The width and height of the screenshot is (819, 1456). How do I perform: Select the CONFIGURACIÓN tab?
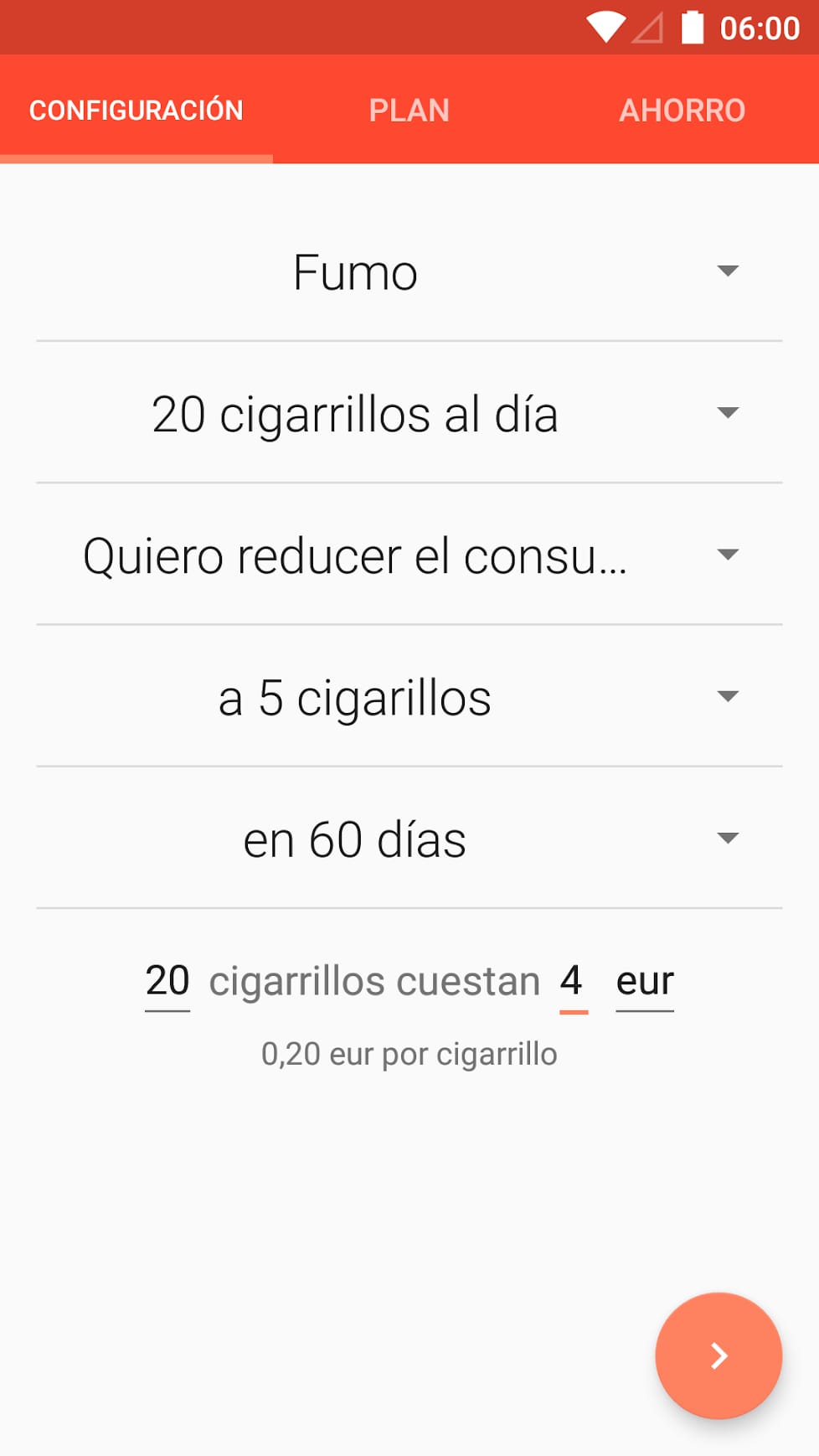136,109
